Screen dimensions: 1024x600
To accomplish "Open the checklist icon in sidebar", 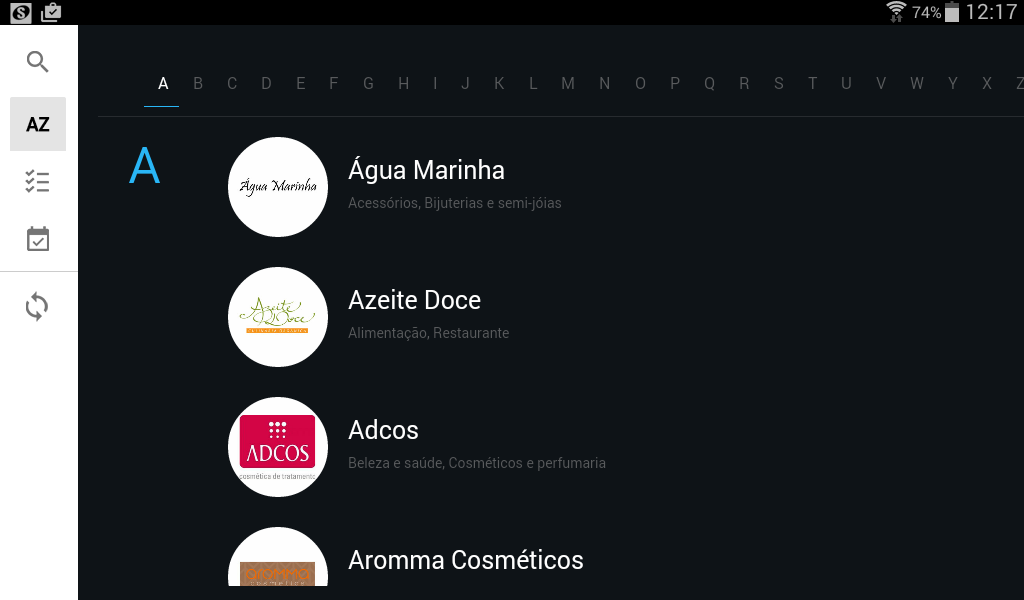I will (37, 182).
